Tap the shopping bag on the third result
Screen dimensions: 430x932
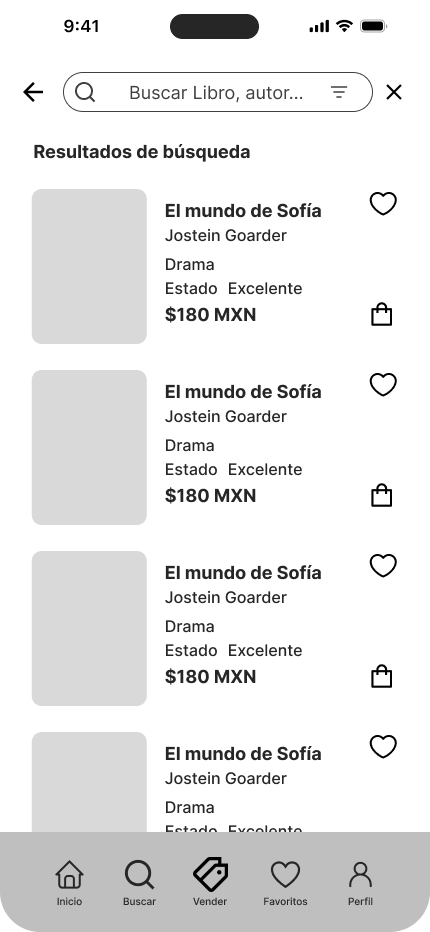[x=382, y=676]
